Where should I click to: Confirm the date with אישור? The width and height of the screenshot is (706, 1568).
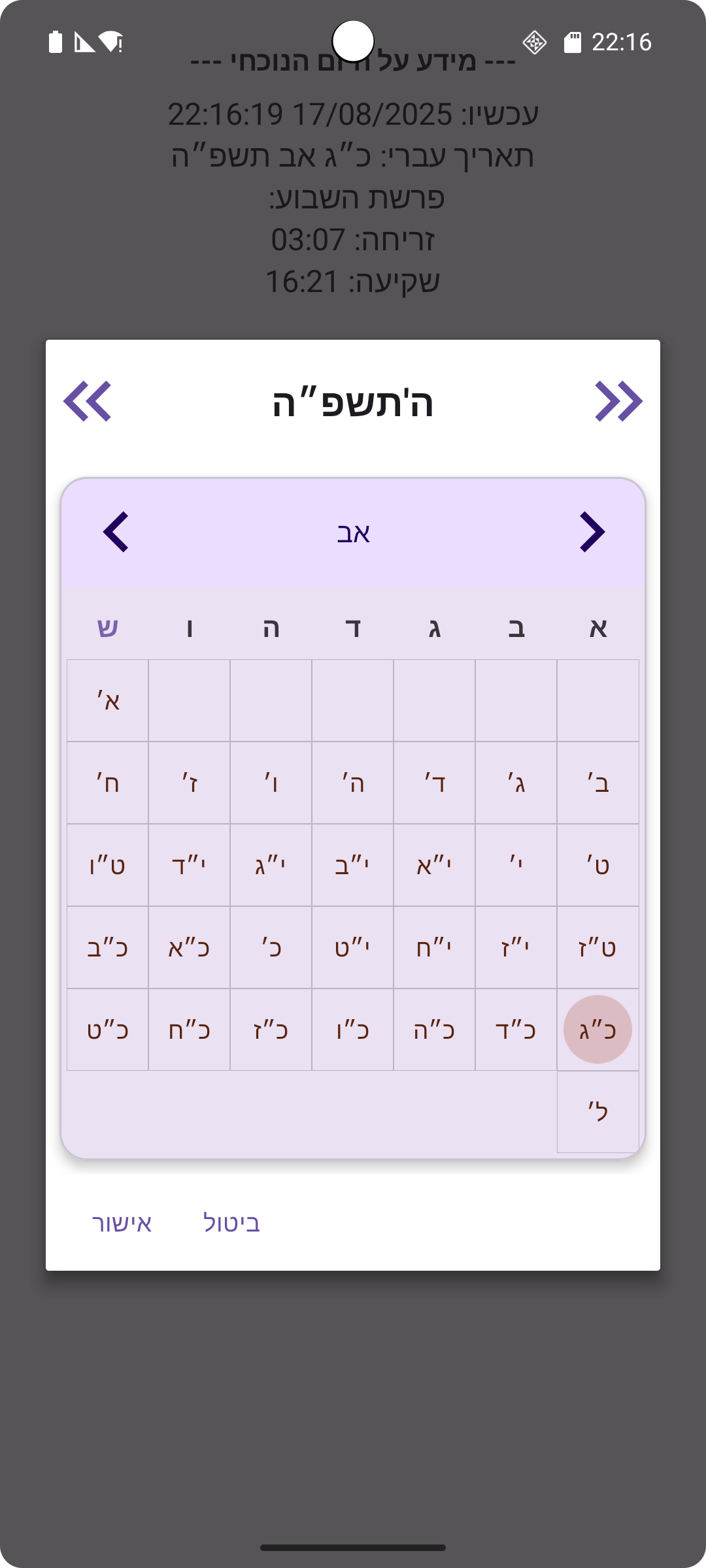(122, 1223)
